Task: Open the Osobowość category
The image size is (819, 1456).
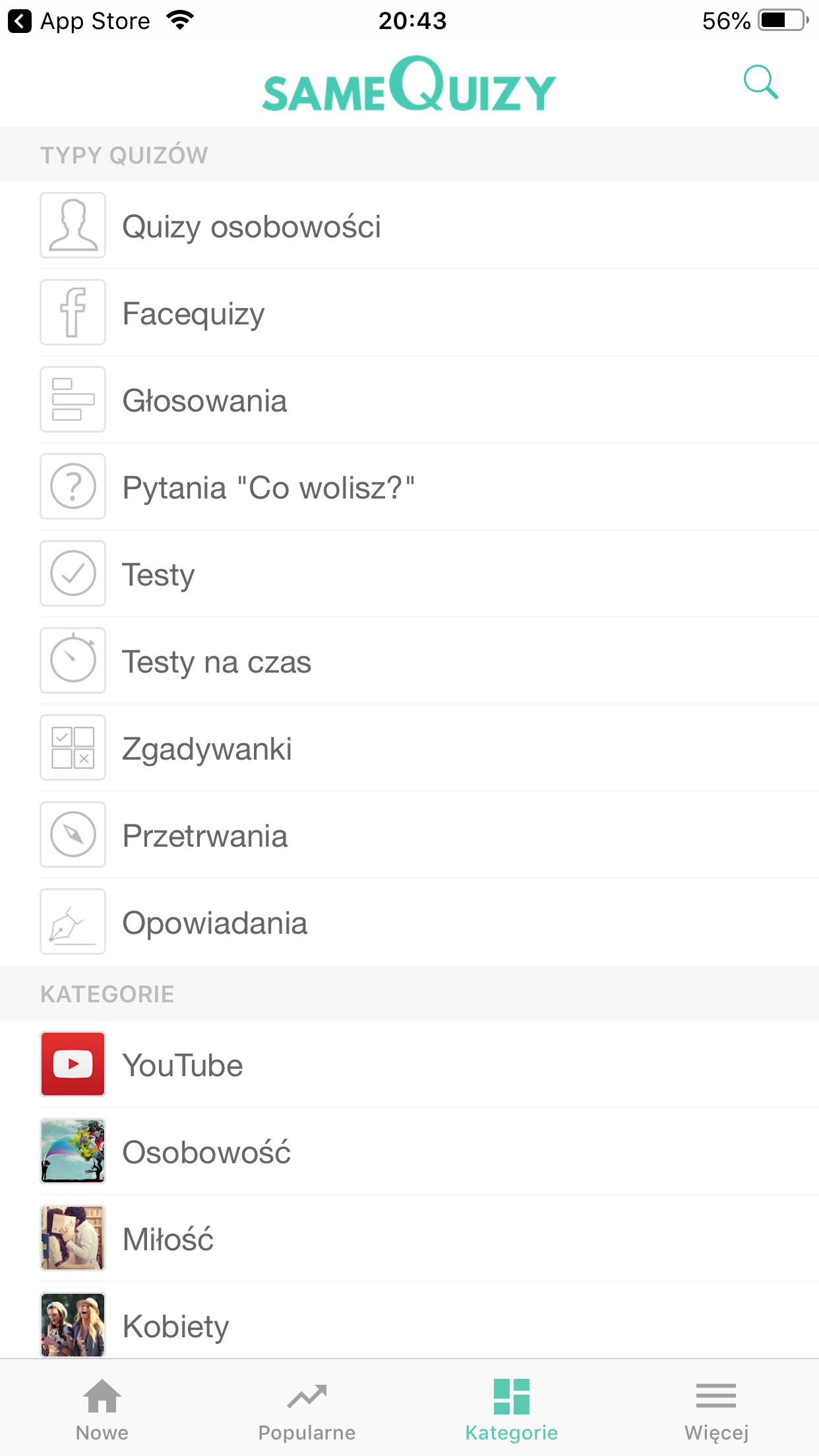Action: [x=409, y=1151]
